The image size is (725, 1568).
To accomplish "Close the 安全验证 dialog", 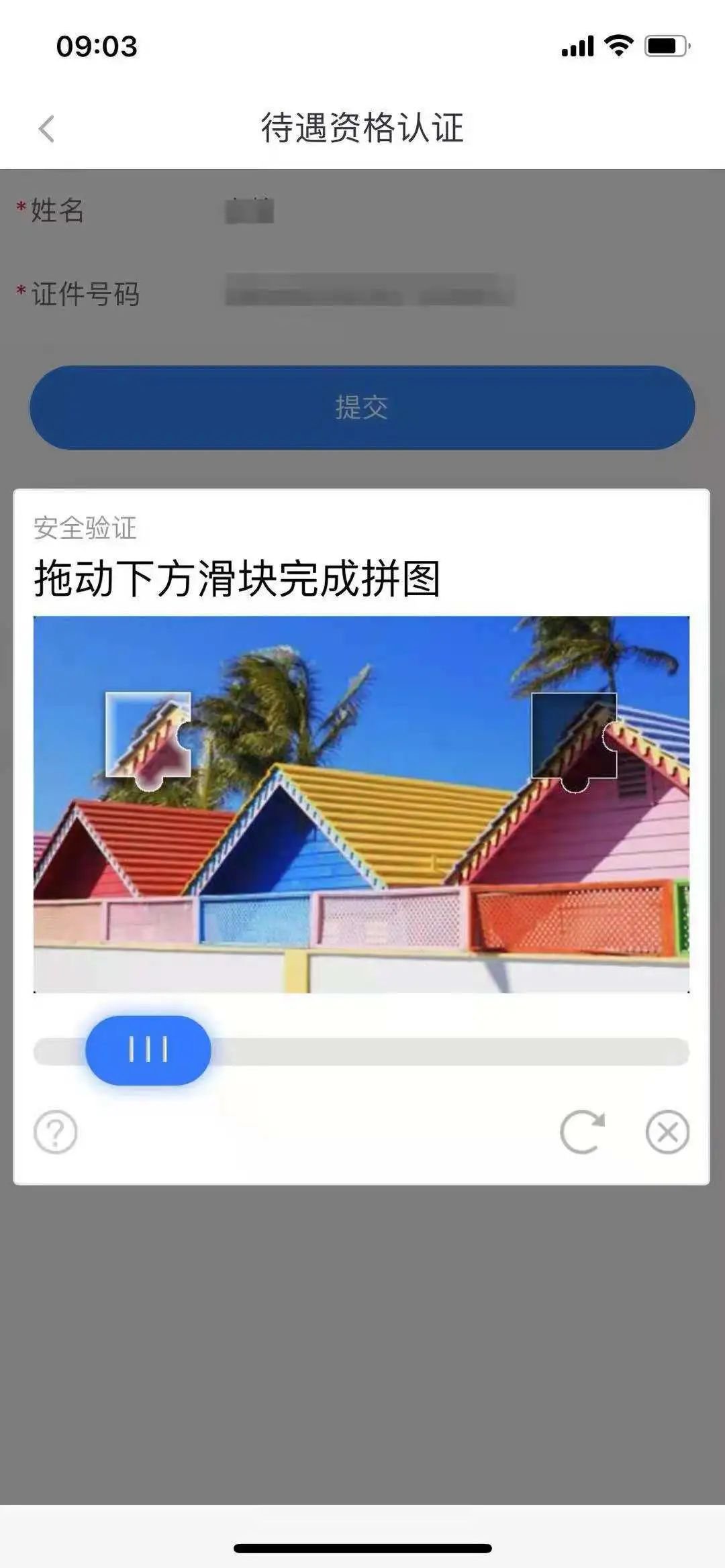I will coord(667,1132).
